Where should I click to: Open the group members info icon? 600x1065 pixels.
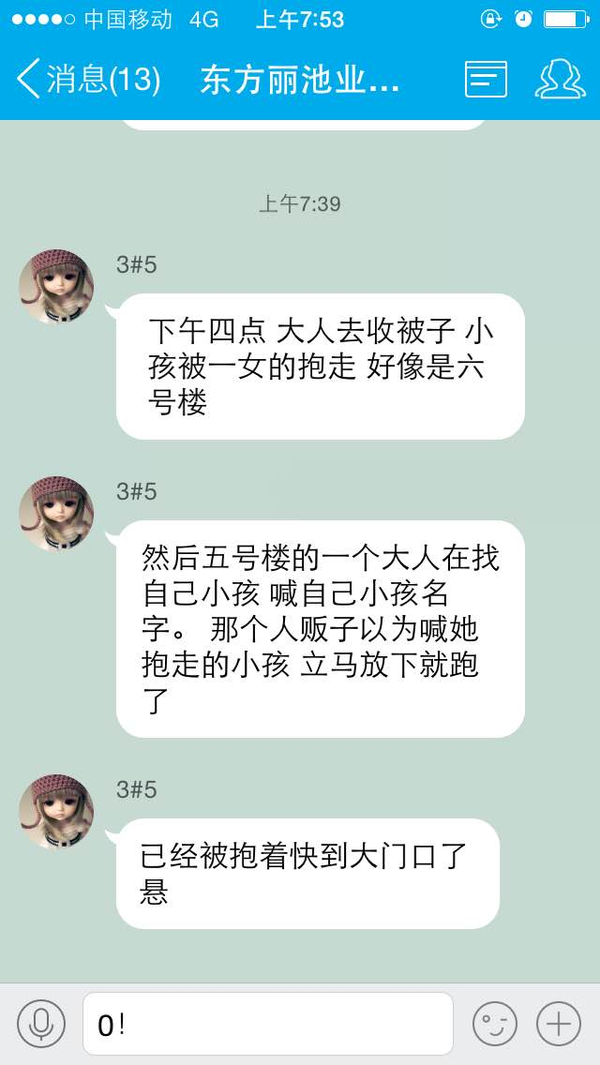560,79
